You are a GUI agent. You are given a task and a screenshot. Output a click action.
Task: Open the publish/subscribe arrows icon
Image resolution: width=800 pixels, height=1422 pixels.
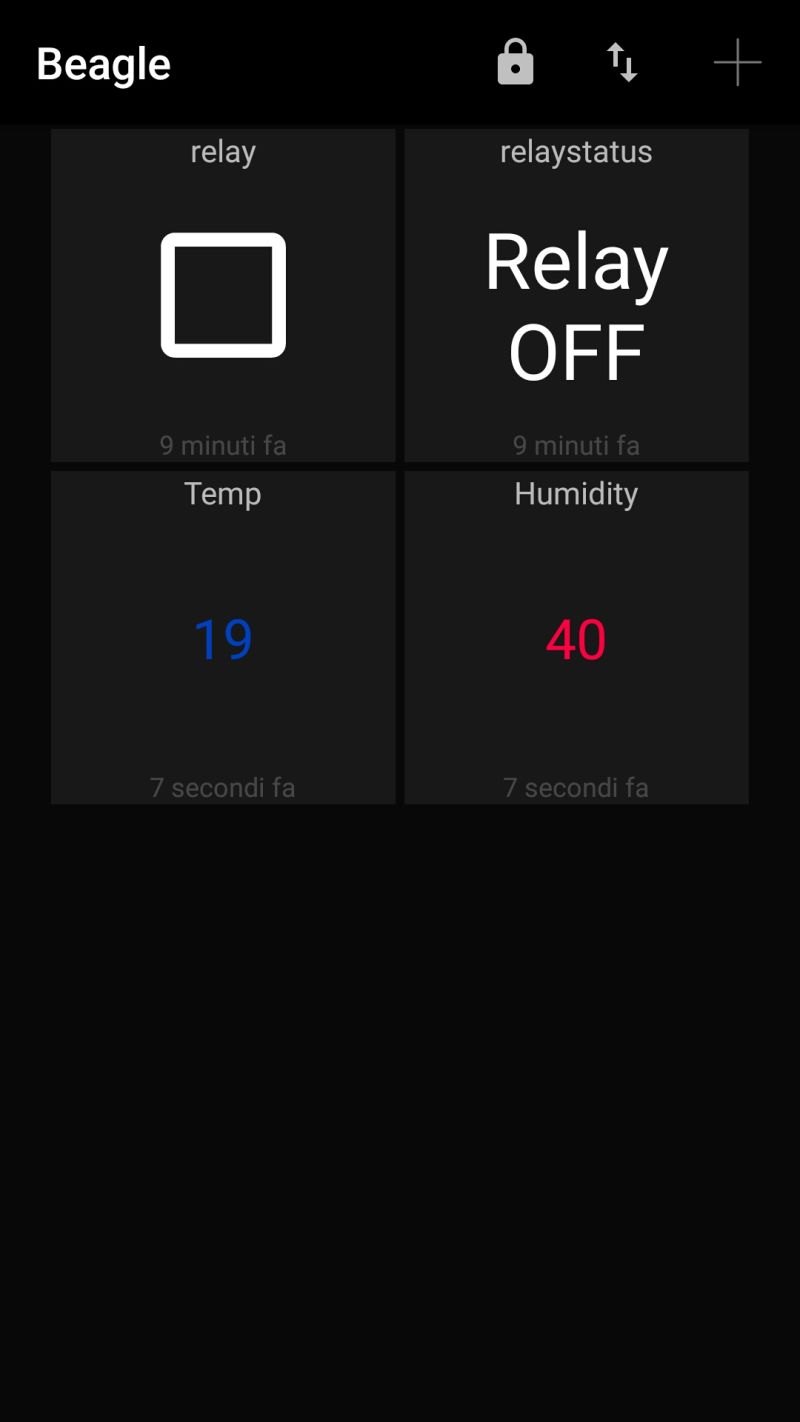(621, 62)
